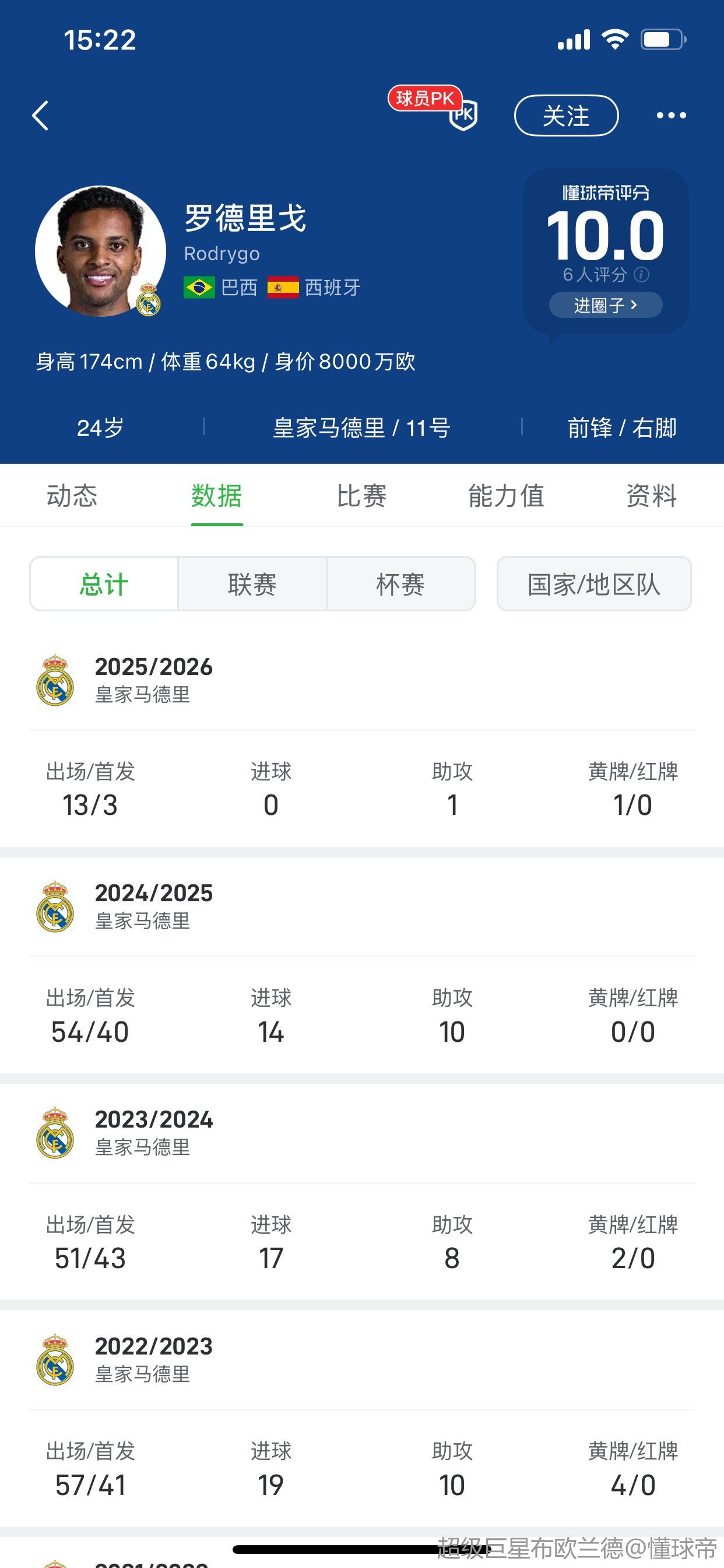Viewport: 724px width, 1568px height.
Task: Switch to the 动态 tab
Action: pos(72,495)
